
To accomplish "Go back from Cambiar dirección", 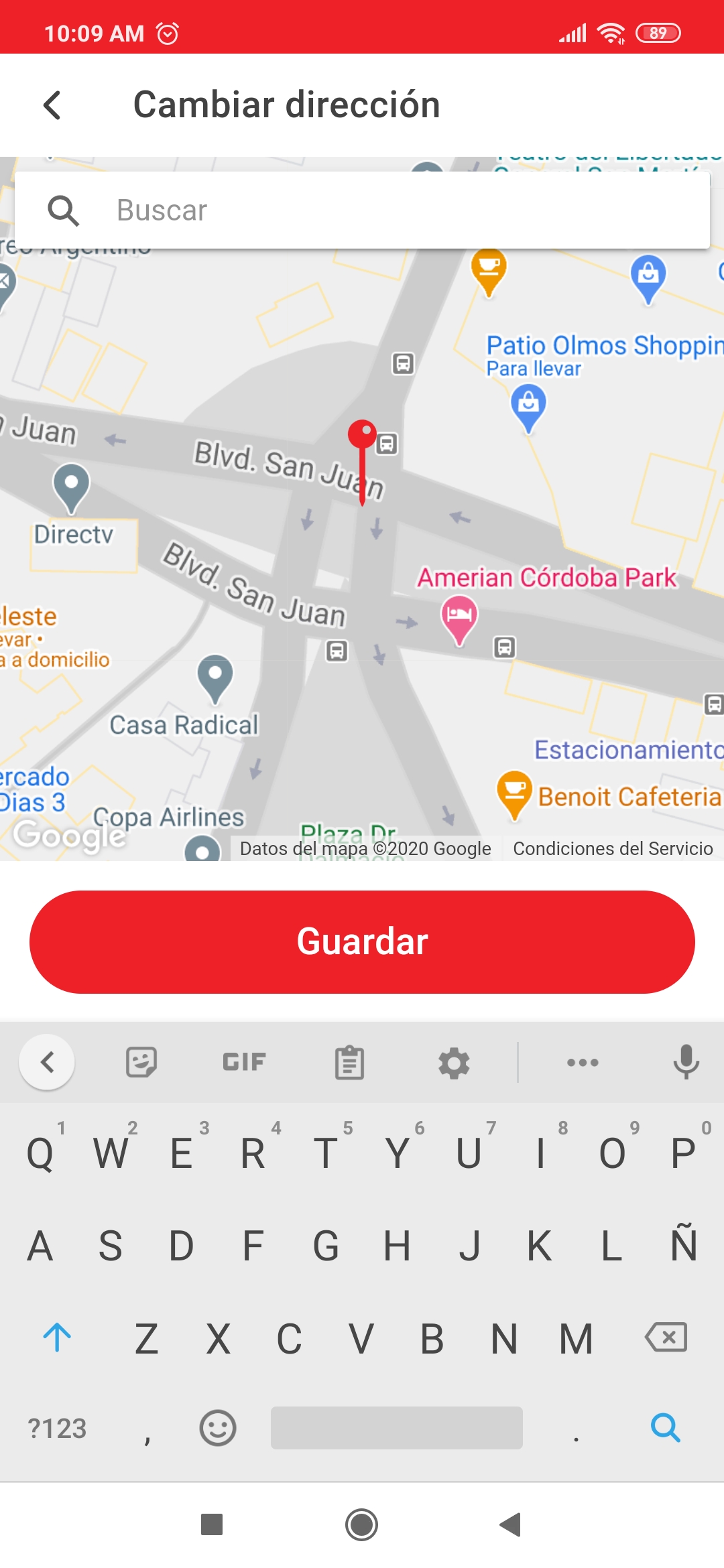I will pyautogui.click(x=52, y=105).
